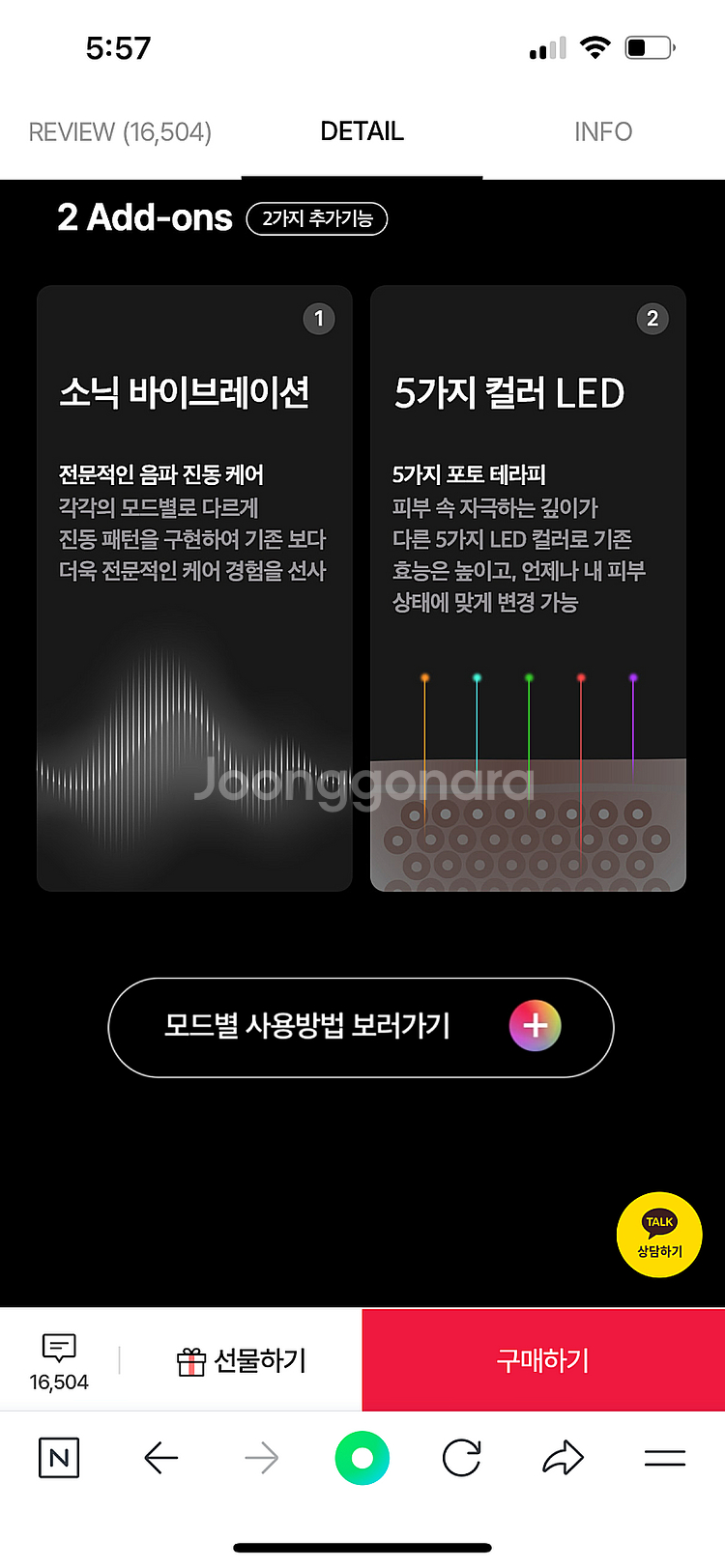Select the DETAIL tab
The image size is (725, 1568).
362,132
